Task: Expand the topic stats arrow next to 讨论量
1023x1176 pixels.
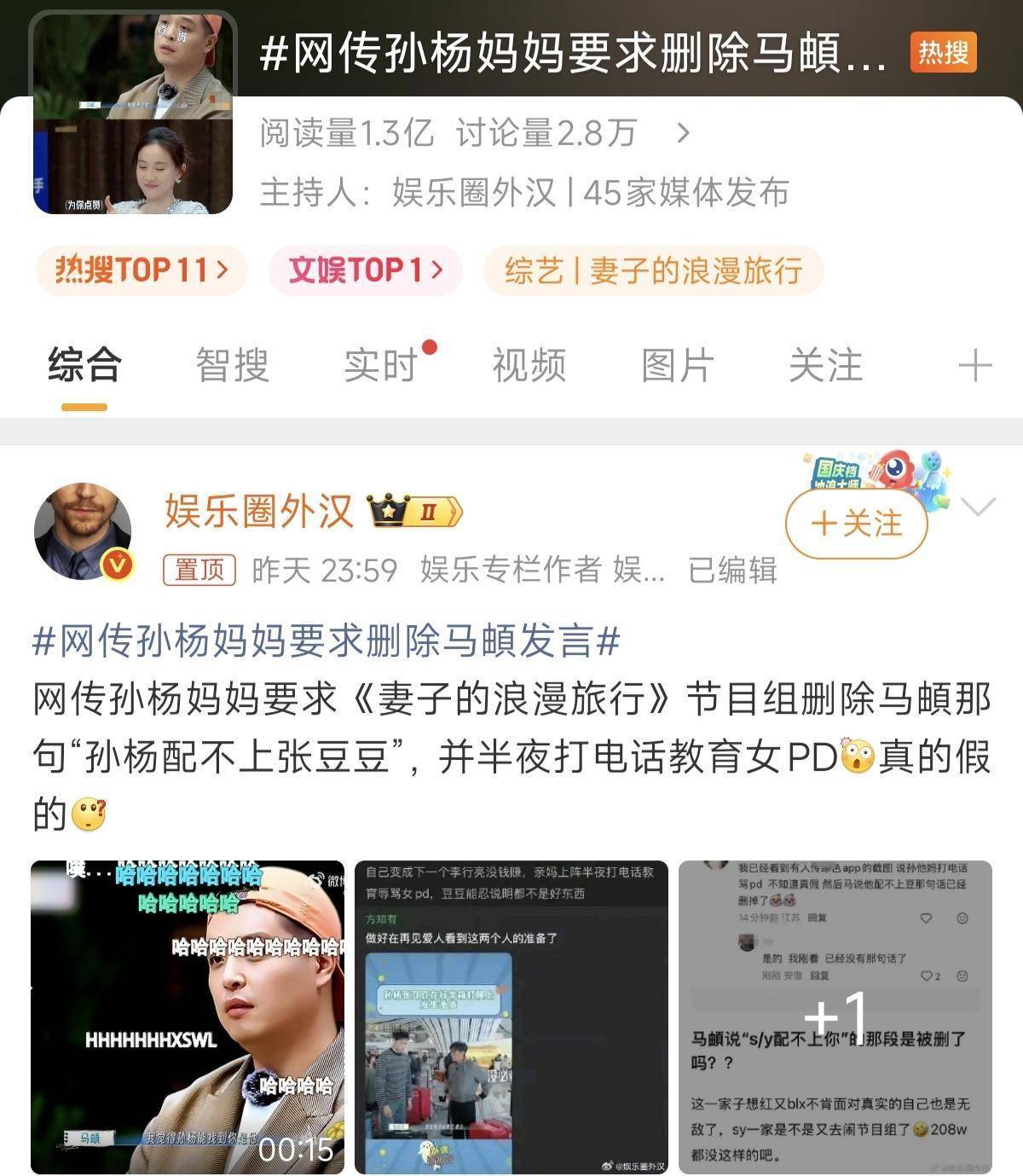Action: [682, 133]
